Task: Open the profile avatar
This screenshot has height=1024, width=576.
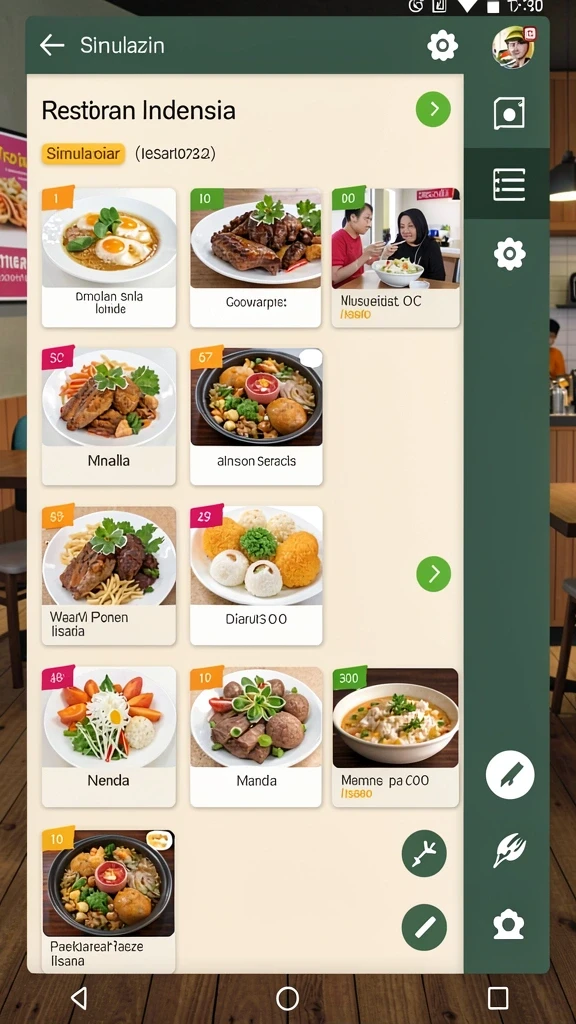Action: 513,46
